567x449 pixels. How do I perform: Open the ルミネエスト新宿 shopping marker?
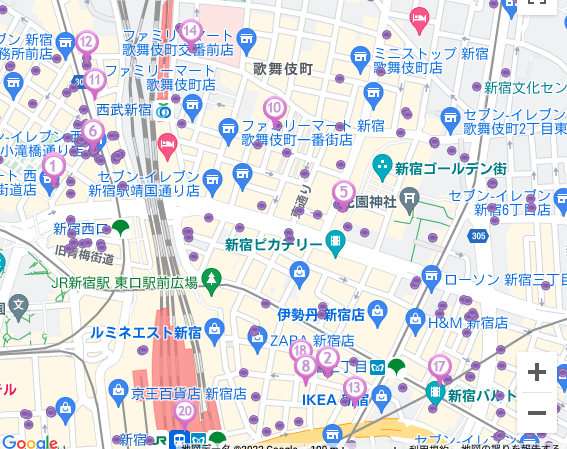(214, 331)
